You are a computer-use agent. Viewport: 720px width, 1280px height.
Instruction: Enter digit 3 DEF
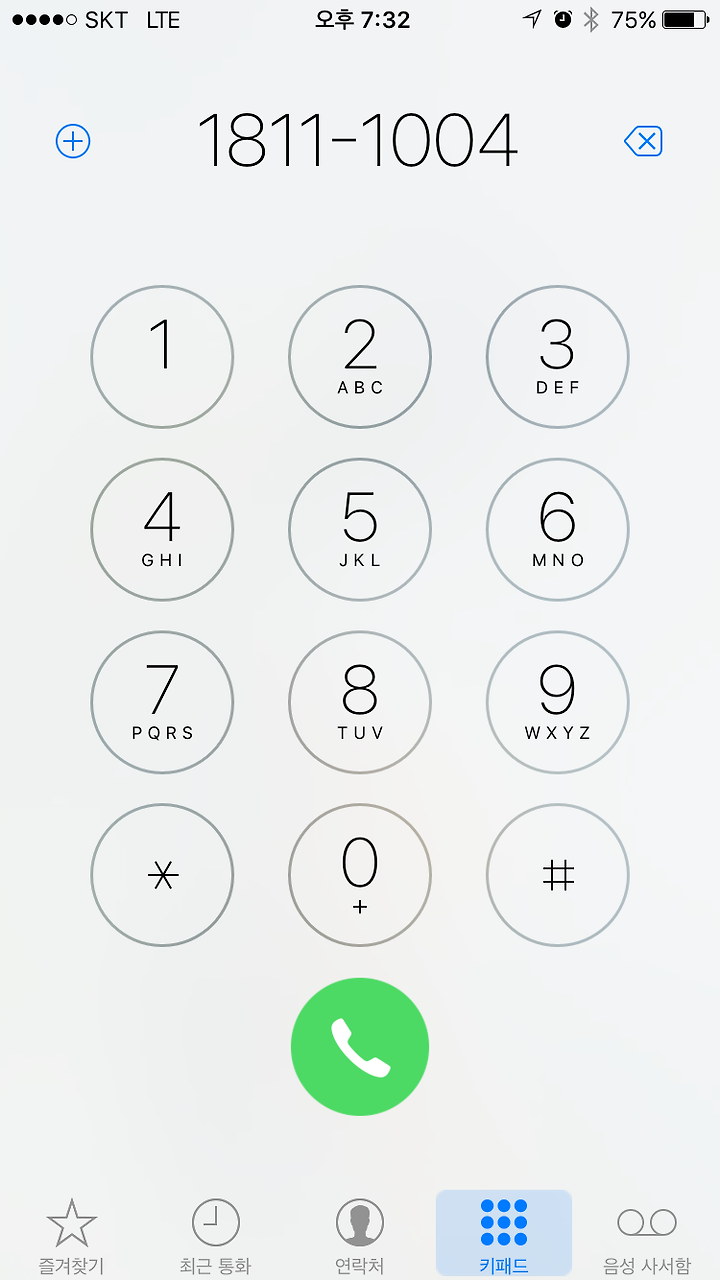click(x=558, y=357)
